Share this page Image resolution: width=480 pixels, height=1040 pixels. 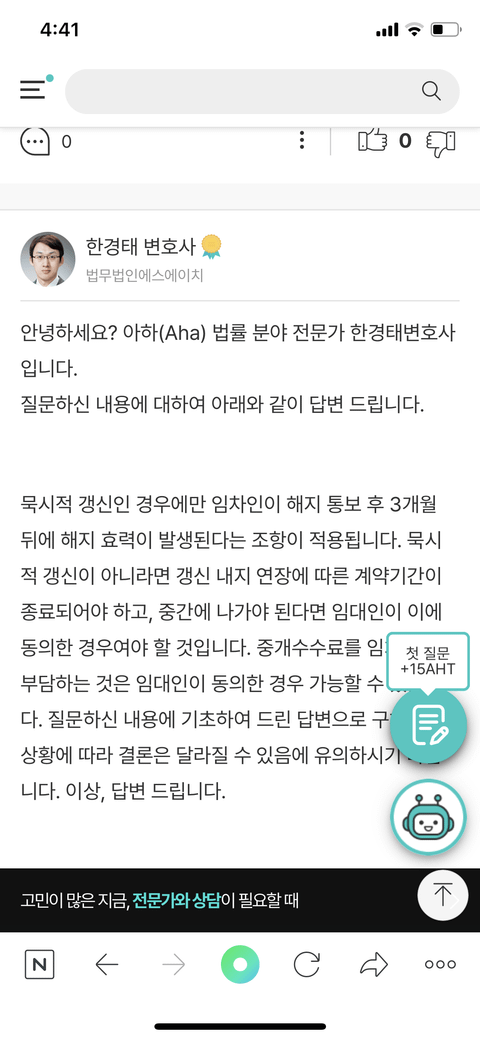coord(373,965)
